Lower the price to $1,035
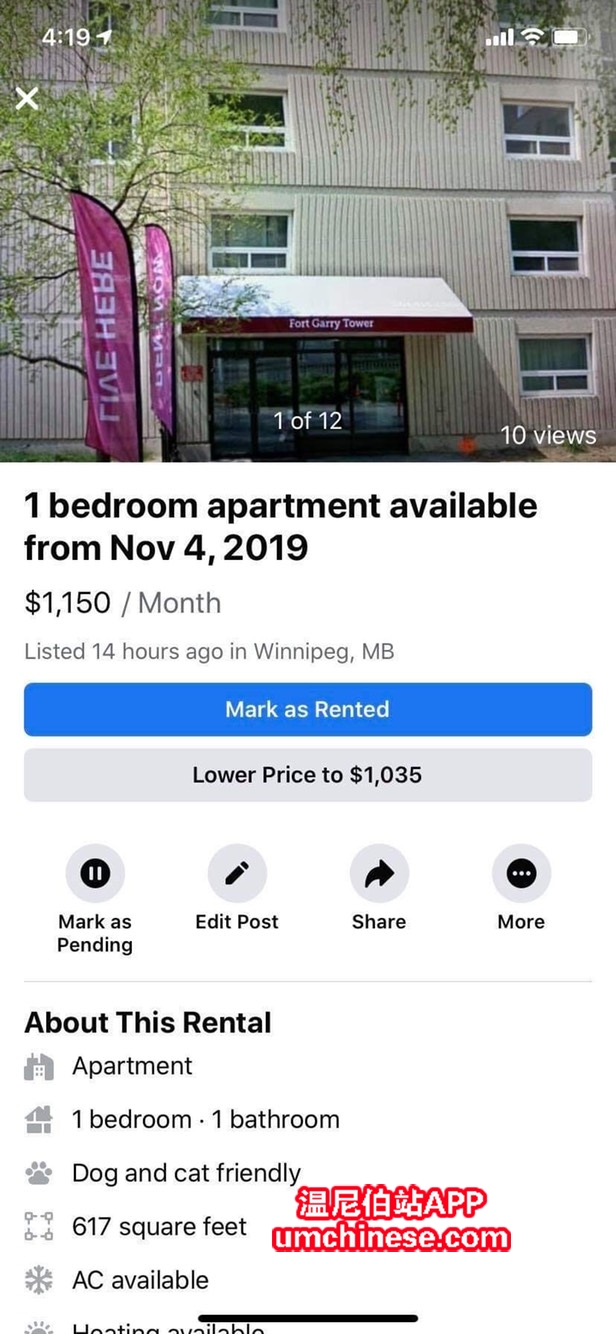Image resolution: width=616 pixels, height=1334 pixels. tap(307, 775)
